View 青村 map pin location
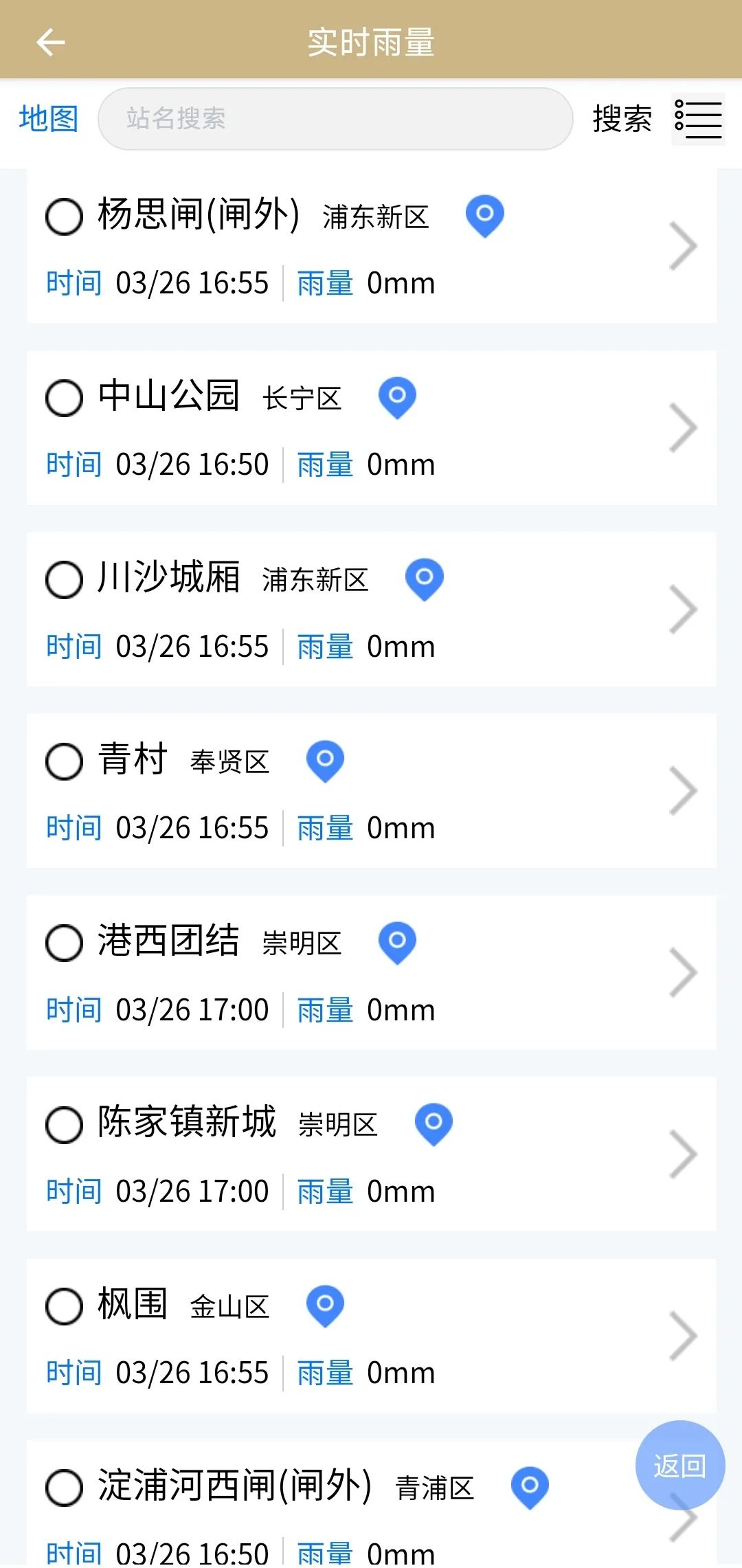The height and width of the screenshot is (1568, 742). [325, 761]
